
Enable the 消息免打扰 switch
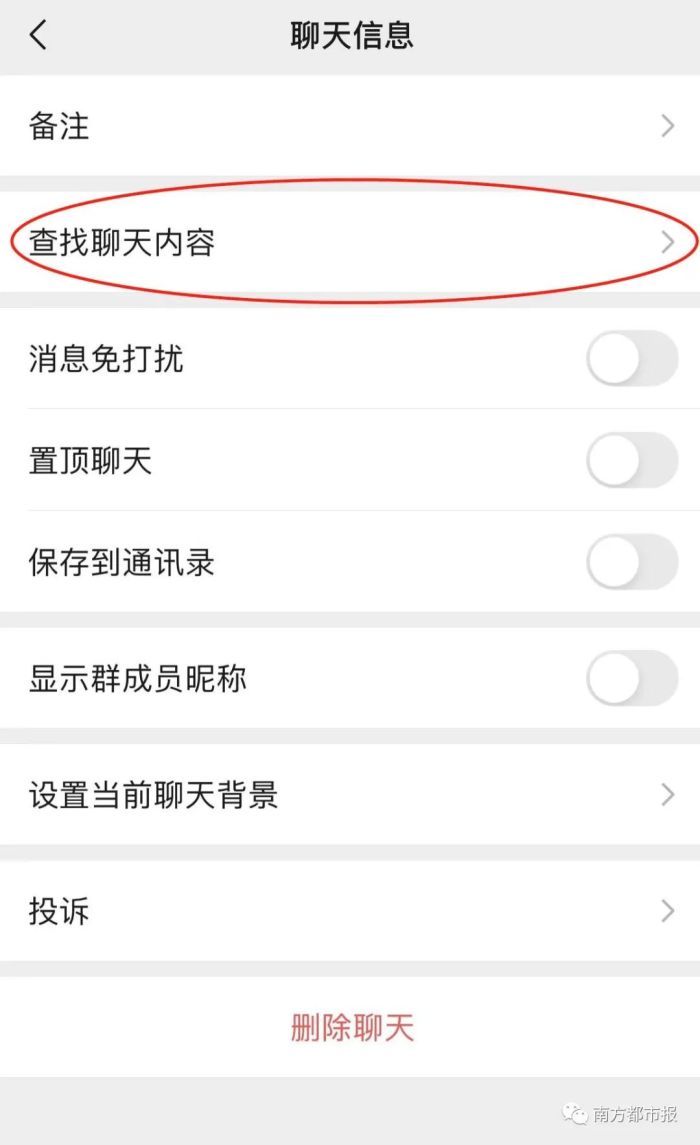632,359
